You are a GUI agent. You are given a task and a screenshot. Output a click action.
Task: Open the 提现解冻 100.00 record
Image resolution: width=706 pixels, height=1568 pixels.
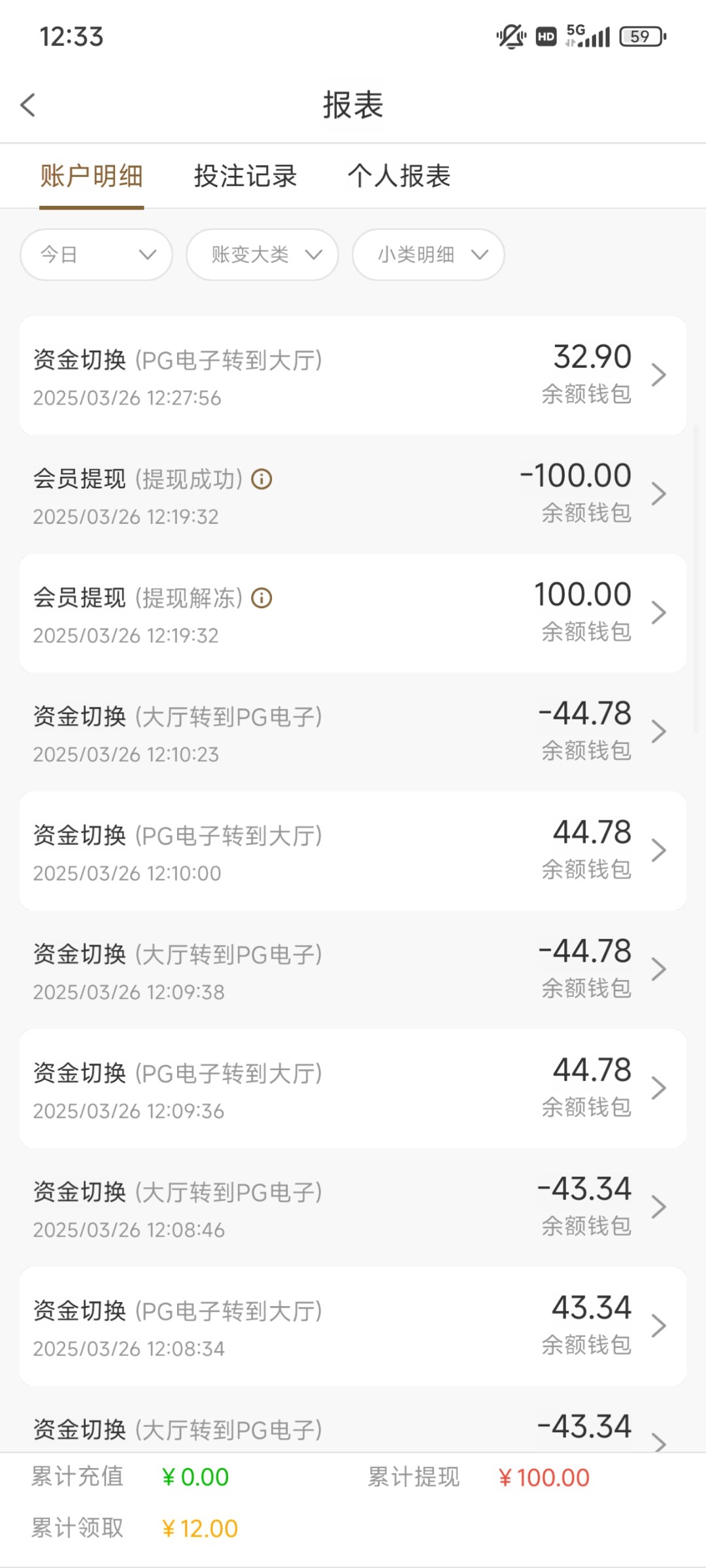tap(353, 613)
